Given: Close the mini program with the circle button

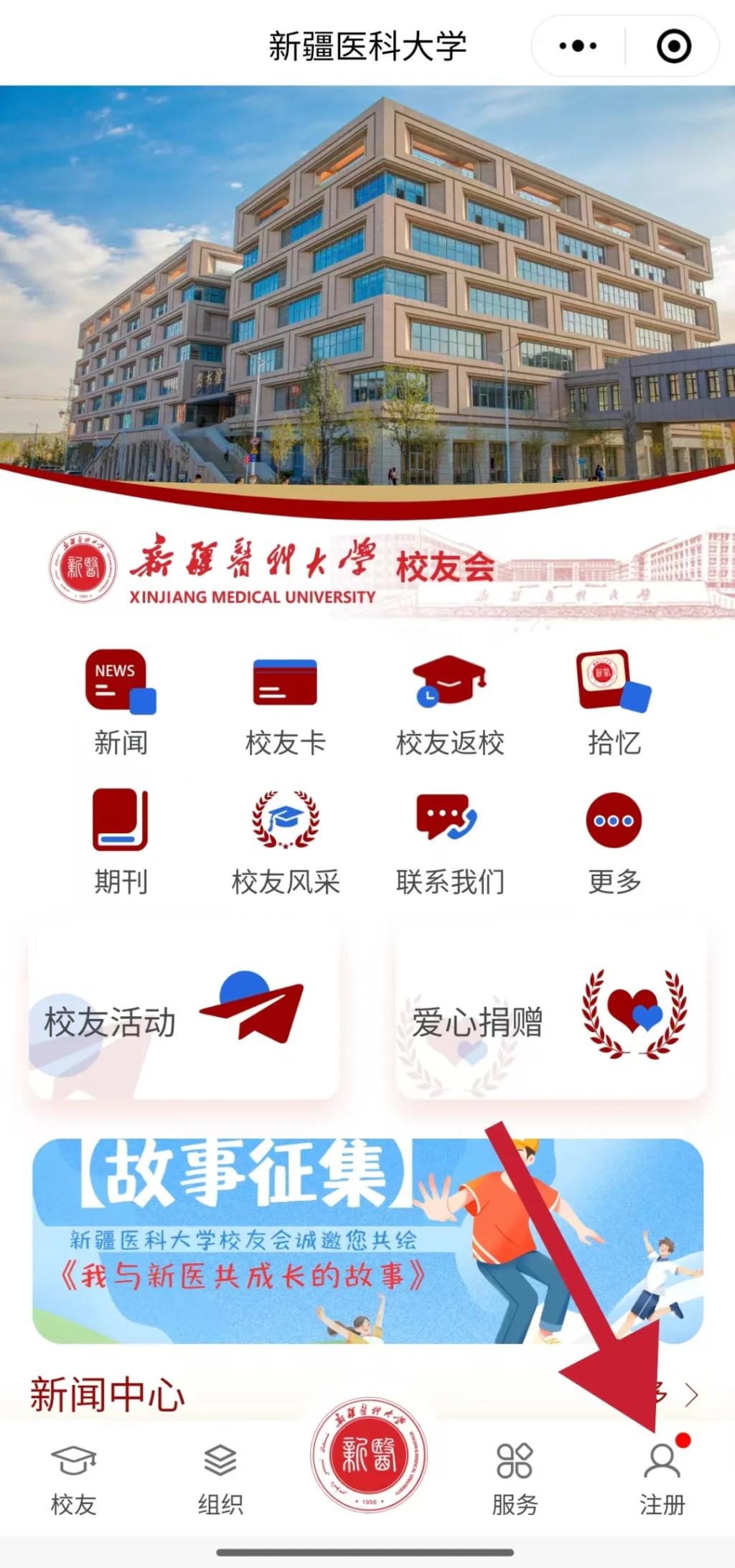Looking at the screenshot, I should 673,47.
